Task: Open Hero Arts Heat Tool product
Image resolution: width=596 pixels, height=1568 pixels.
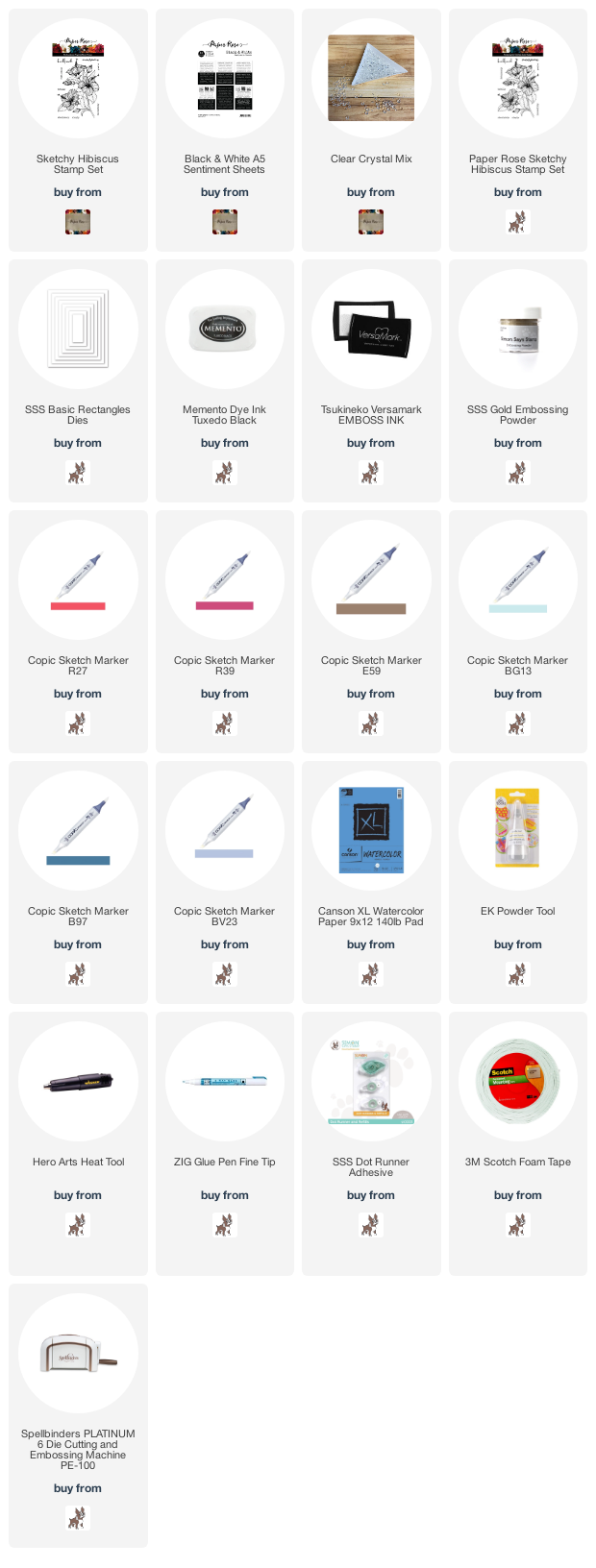Action: click(78, 1081)
